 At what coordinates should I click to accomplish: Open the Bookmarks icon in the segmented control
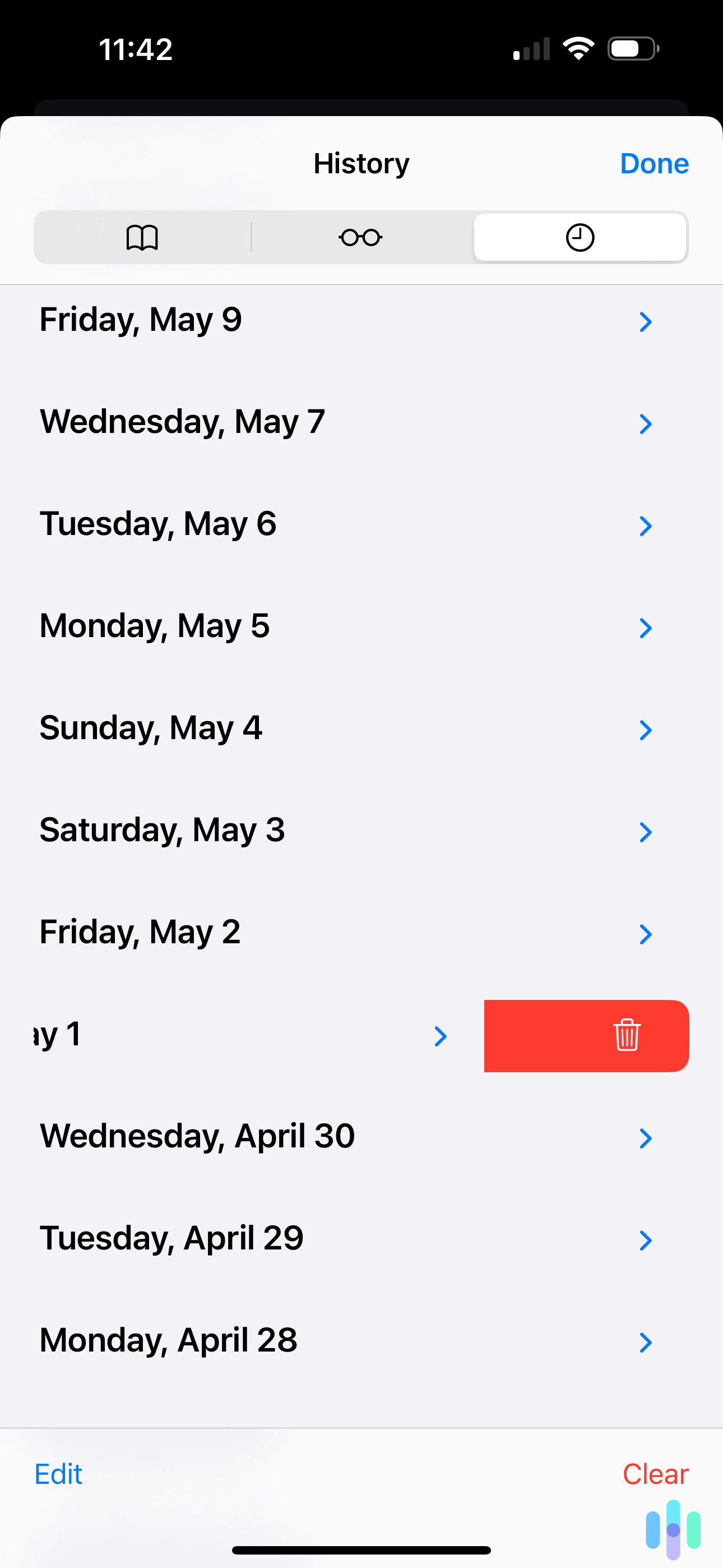[141, 237]
